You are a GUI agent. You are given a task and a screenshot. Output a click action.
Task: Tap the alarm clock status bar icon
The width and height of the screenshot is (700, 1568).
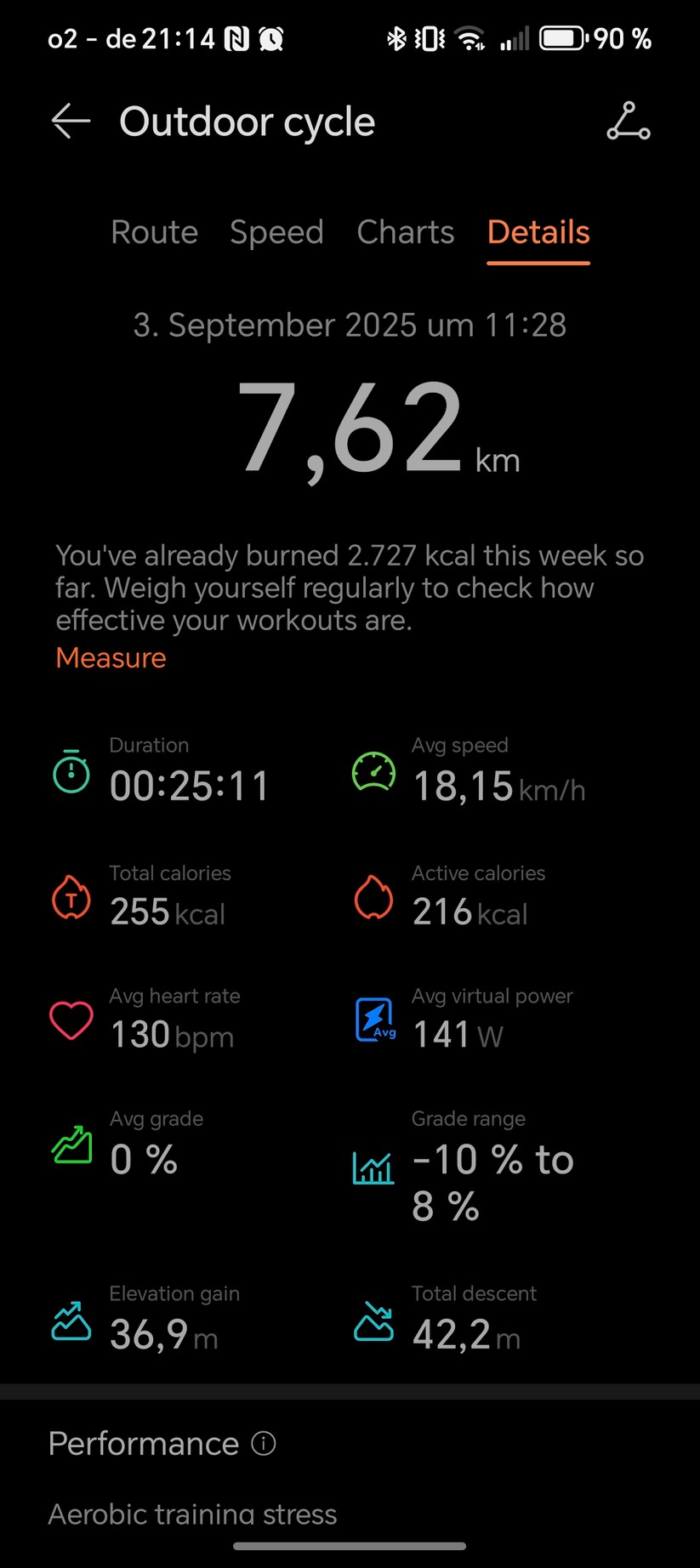(271, 37)
